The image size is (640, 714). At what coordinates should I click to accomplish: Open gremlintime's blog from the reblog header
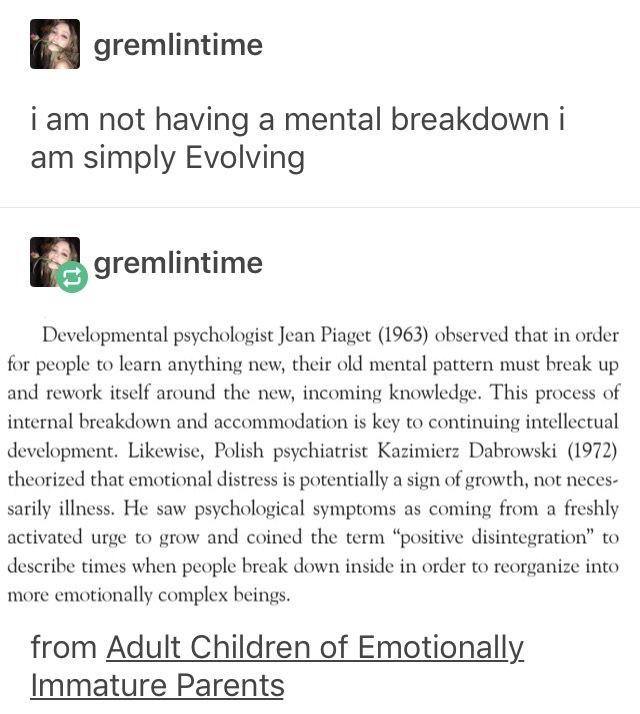tap(178, 263)
